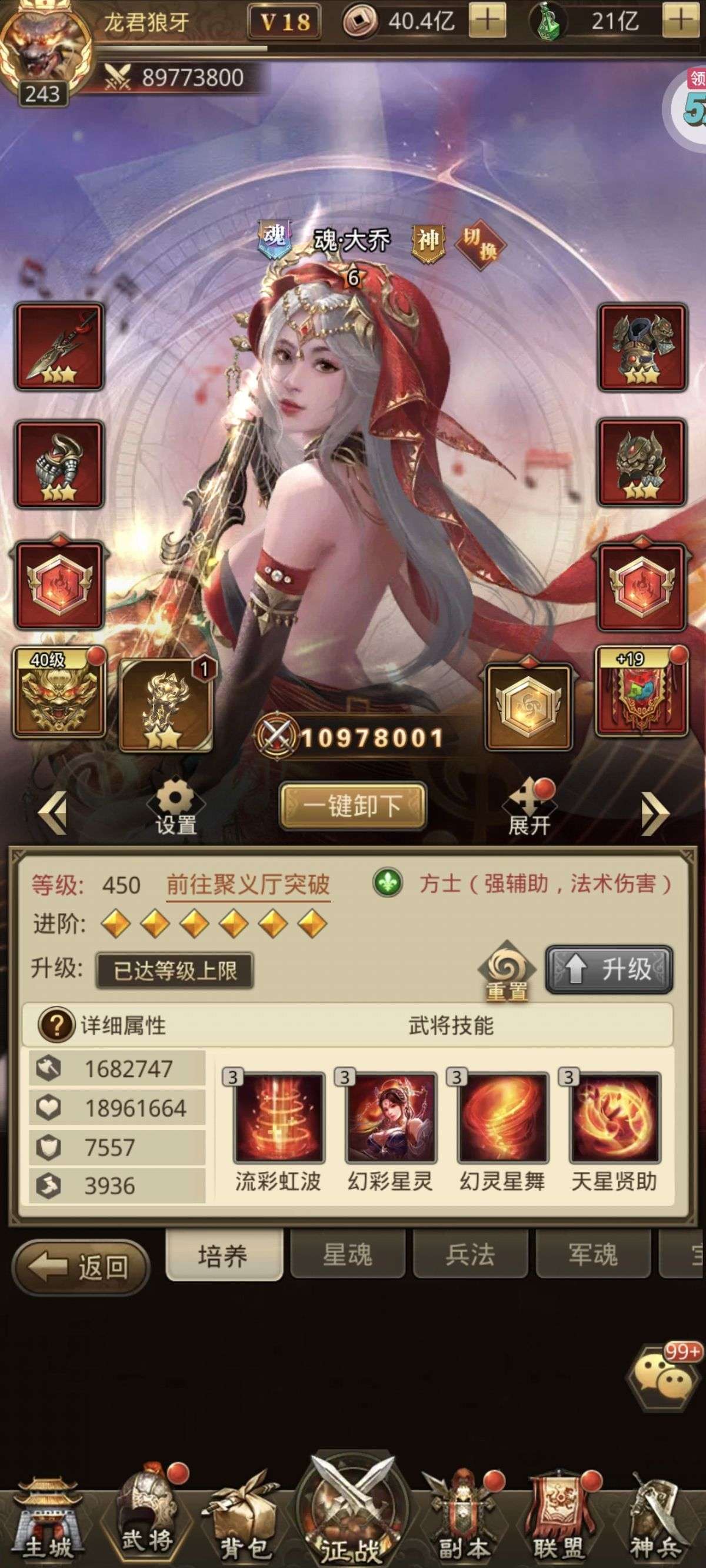Open the 流彩虹波 skill
This screenshot has height=1568, width=706.
click(278, 1118)
